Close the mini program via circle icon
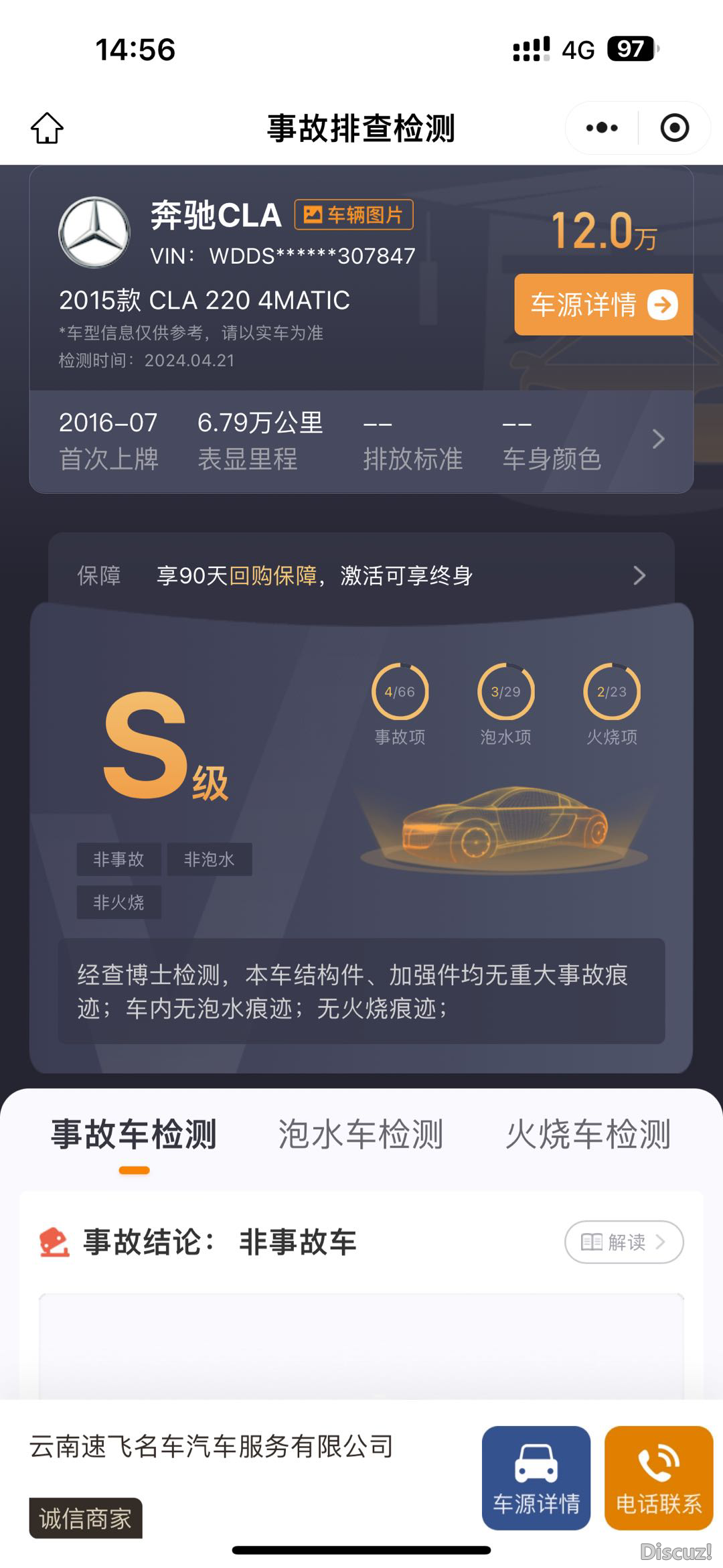This screenshot has height=1568, width=723. pyautogui.click(x=674, y=128)
